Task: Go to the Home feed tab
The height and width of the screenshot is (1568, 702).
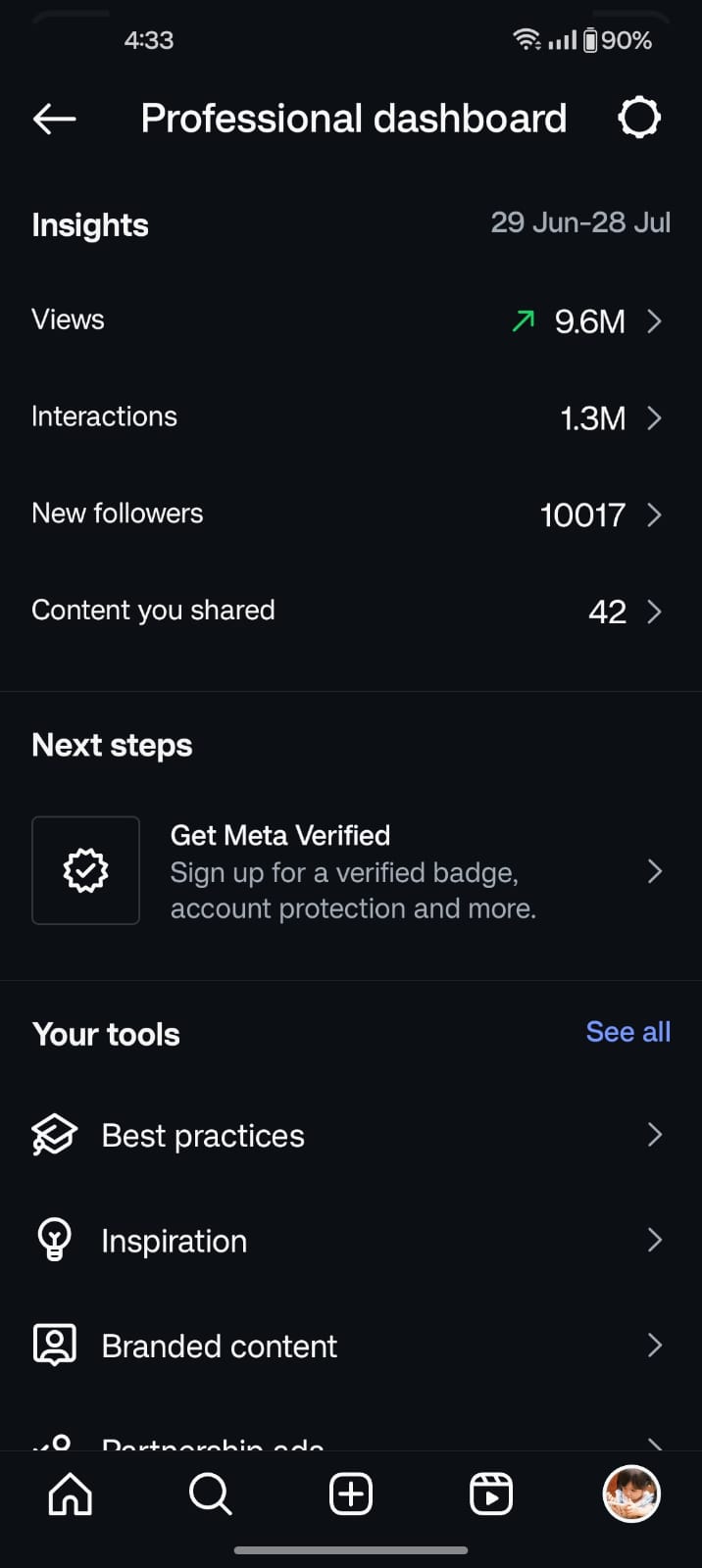Action: [71, 1494]
